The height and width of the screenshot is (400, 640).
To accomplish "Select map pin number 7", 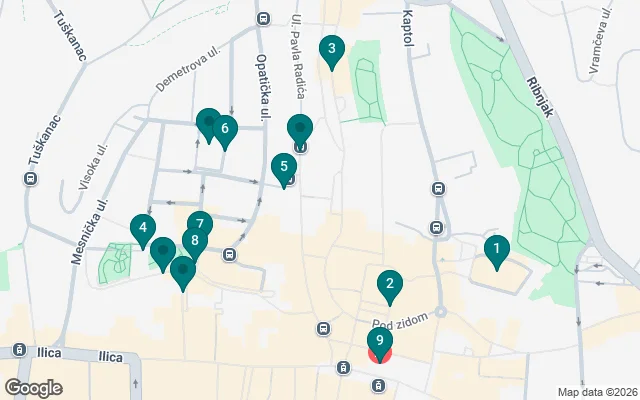I will click(200, 225).
